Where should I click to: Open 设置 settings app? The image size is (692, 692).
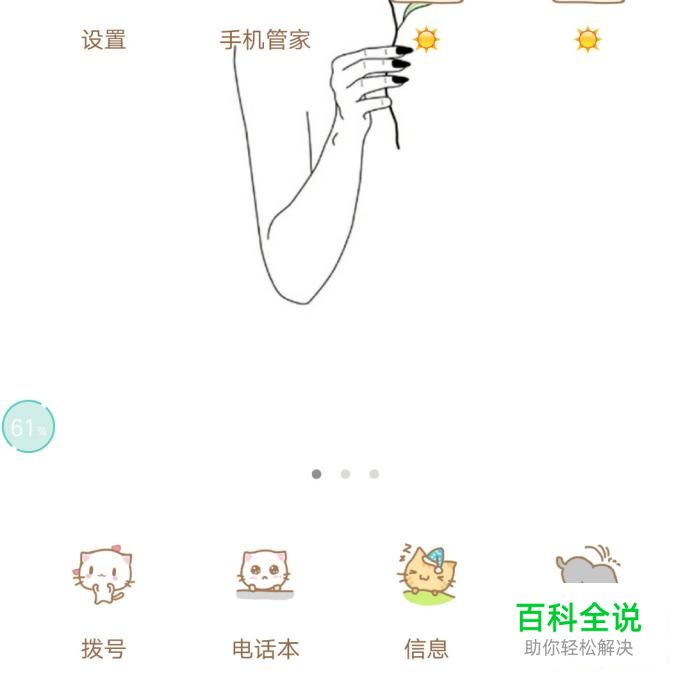pos(104,40)
